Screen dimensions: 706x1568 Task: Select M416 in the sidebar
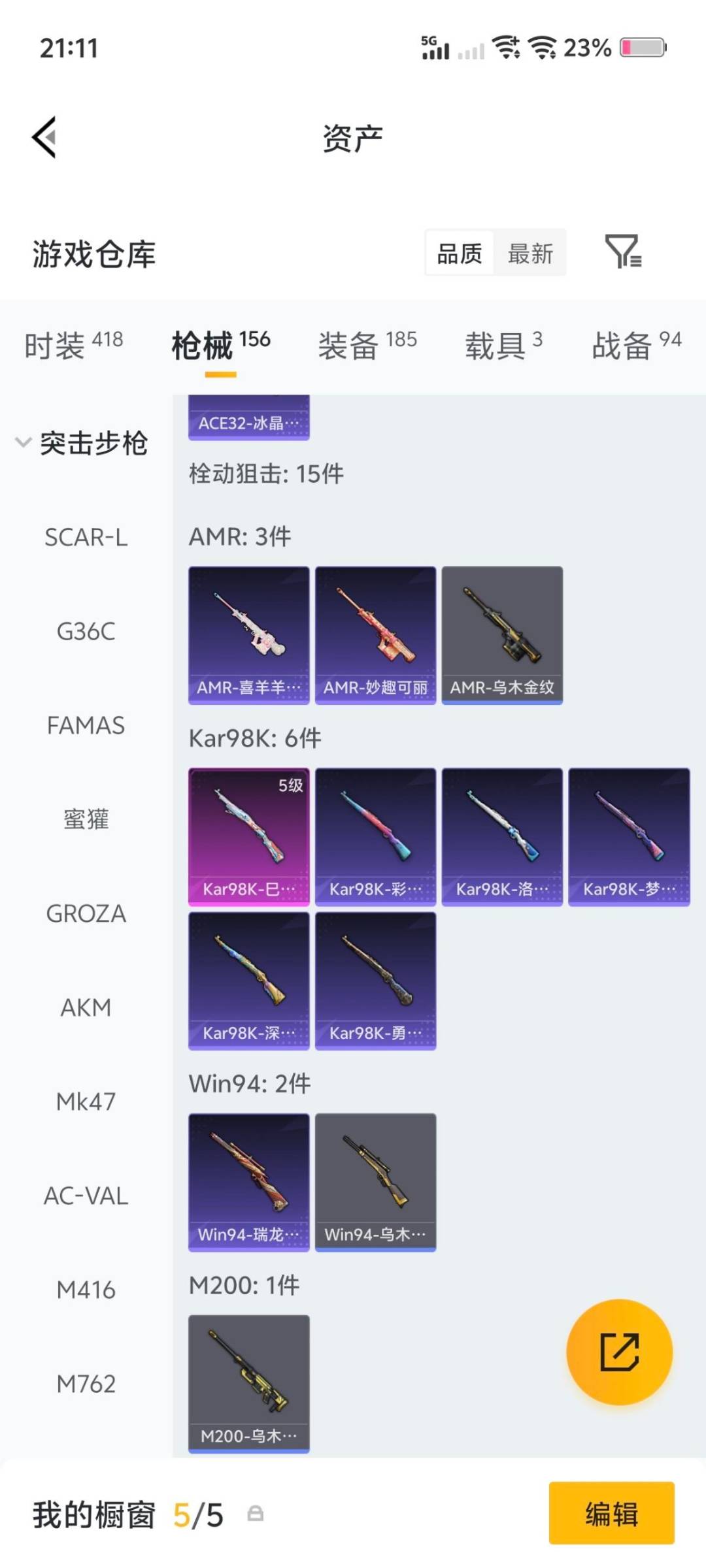click(x=86, y=1290)
